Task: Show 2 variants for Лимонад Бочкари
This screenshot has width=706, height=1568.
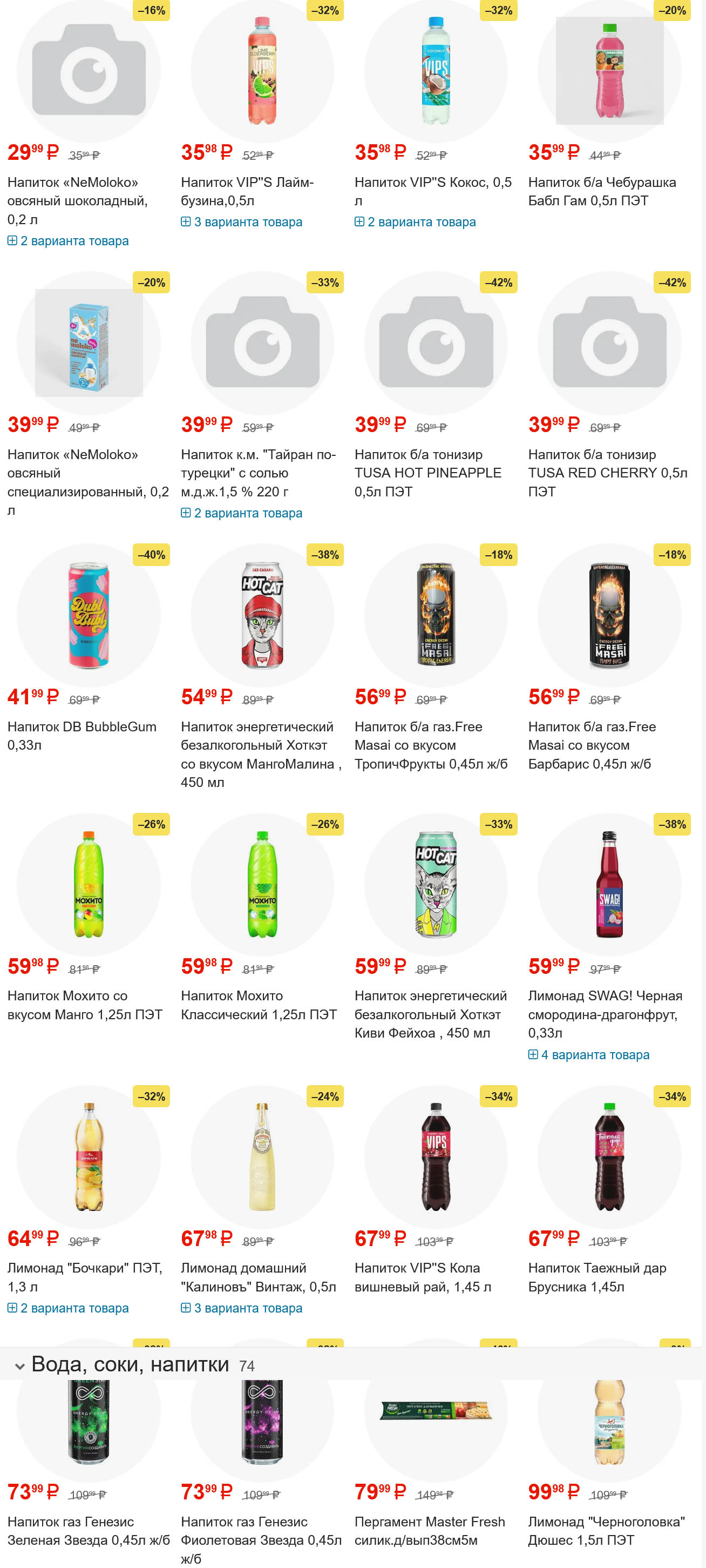Action: click(x=68, y=1308)
